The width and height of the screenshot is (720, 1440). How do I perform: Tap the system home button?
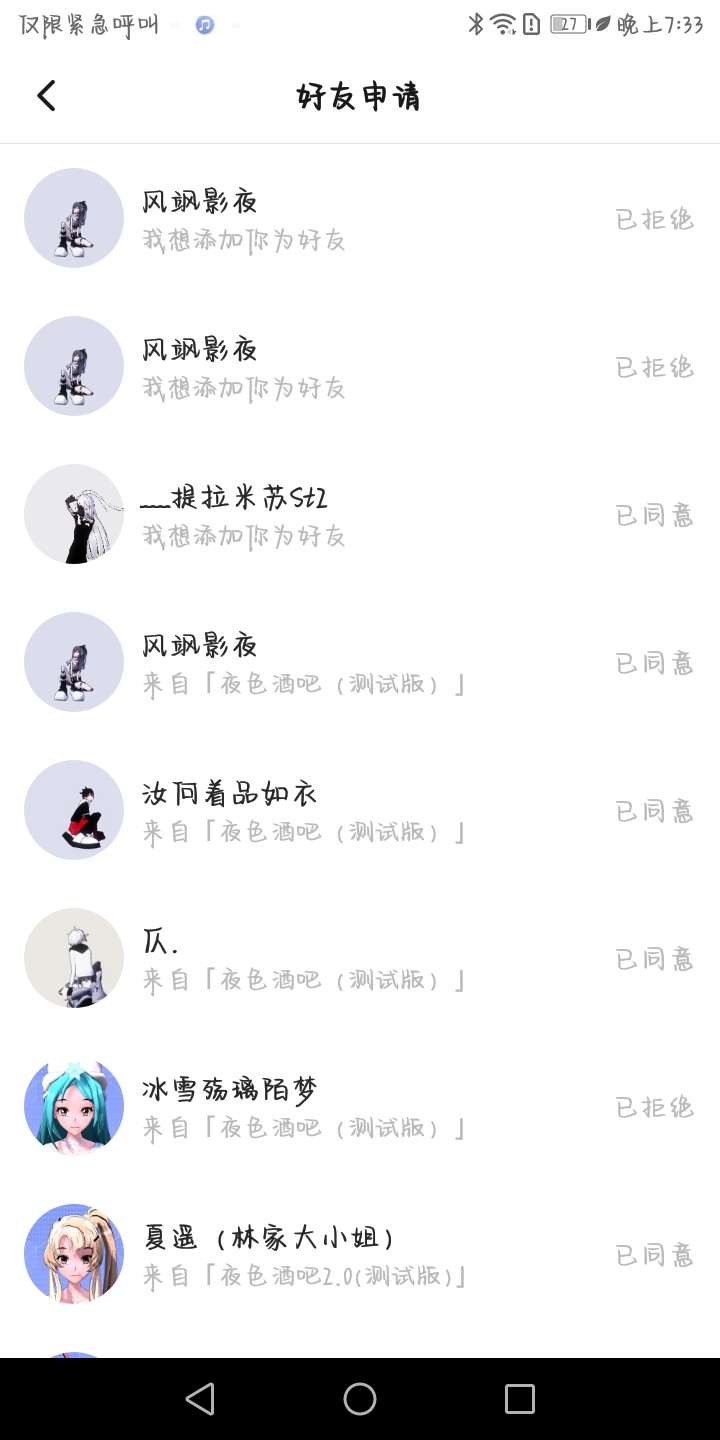[x=360, y=1399]
